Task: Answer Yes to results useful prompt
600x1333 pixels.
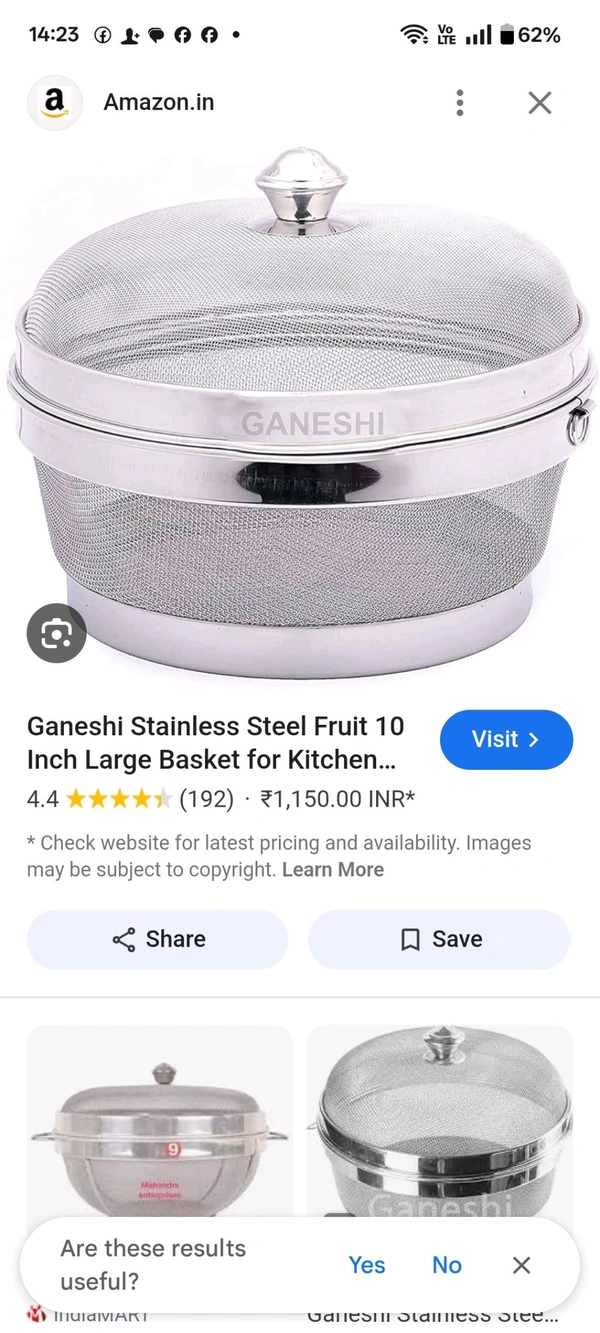Action: (366, 1265)
